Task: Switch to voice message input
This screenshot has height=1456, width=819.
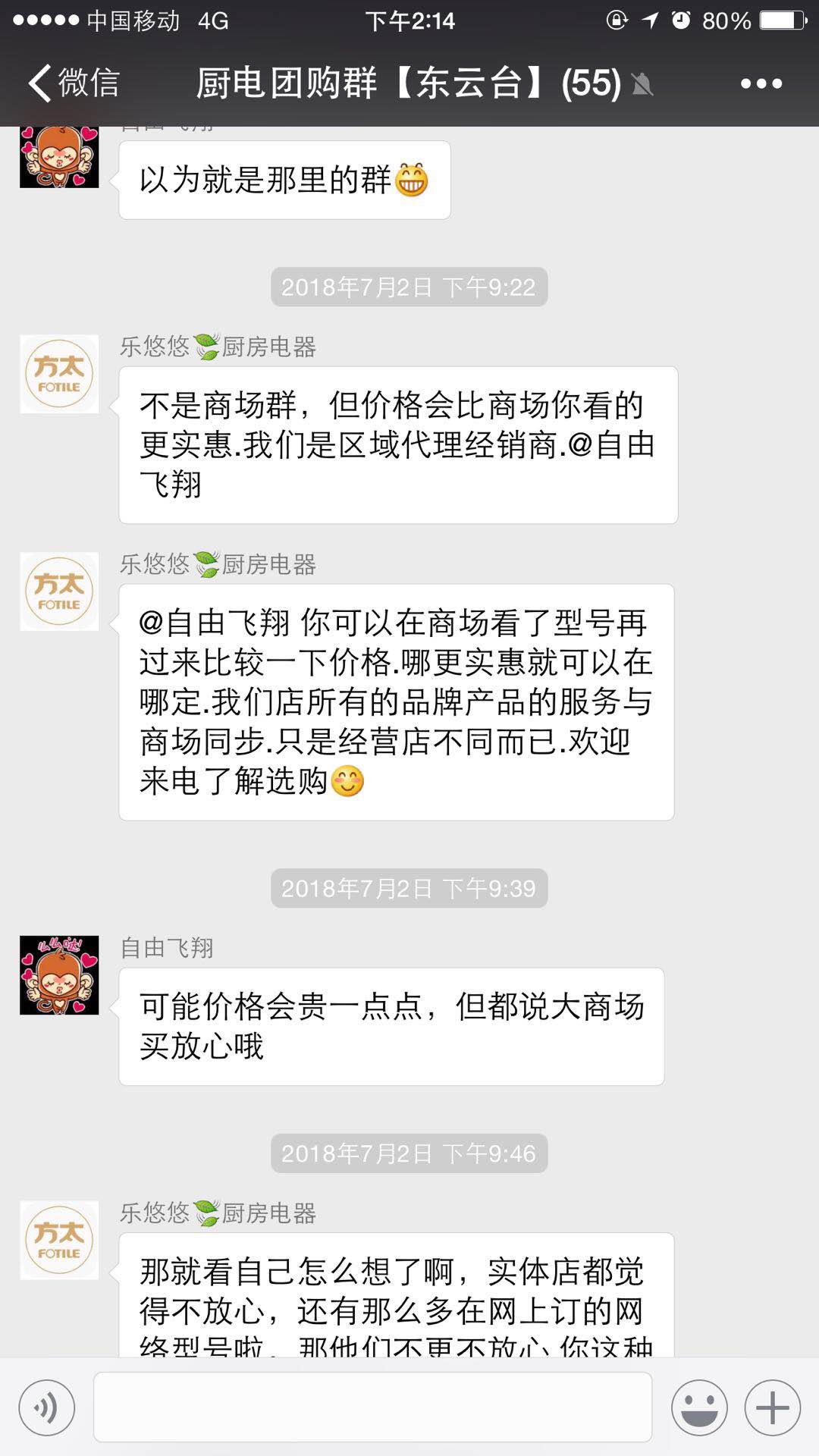Action: coord(47,1408)
